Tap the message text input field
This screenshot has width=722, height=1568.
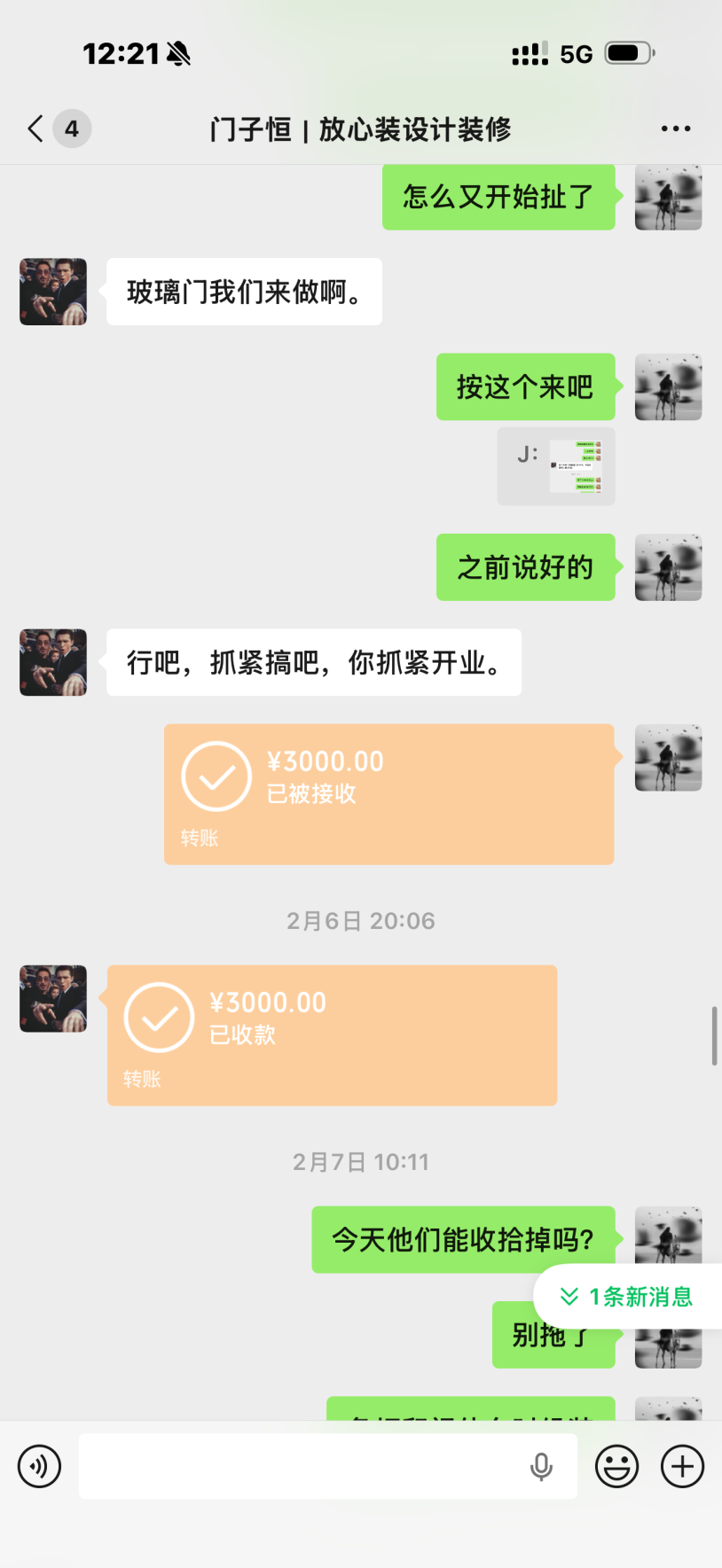point(302,1466)
